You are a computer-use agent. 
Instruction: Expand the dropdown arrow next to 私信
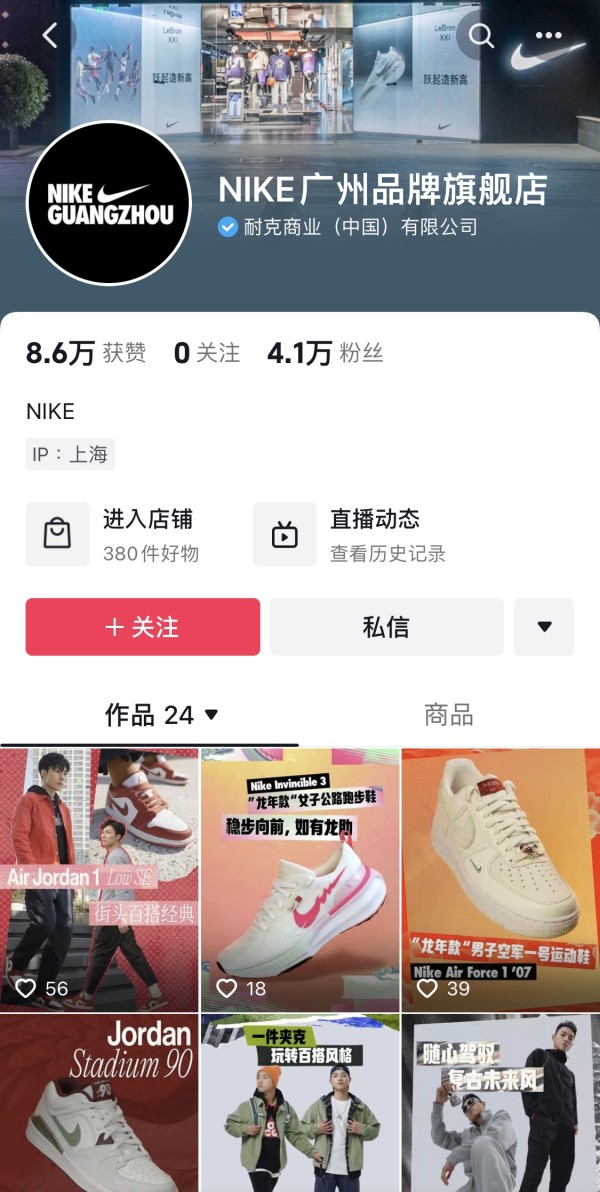point(544,627)
